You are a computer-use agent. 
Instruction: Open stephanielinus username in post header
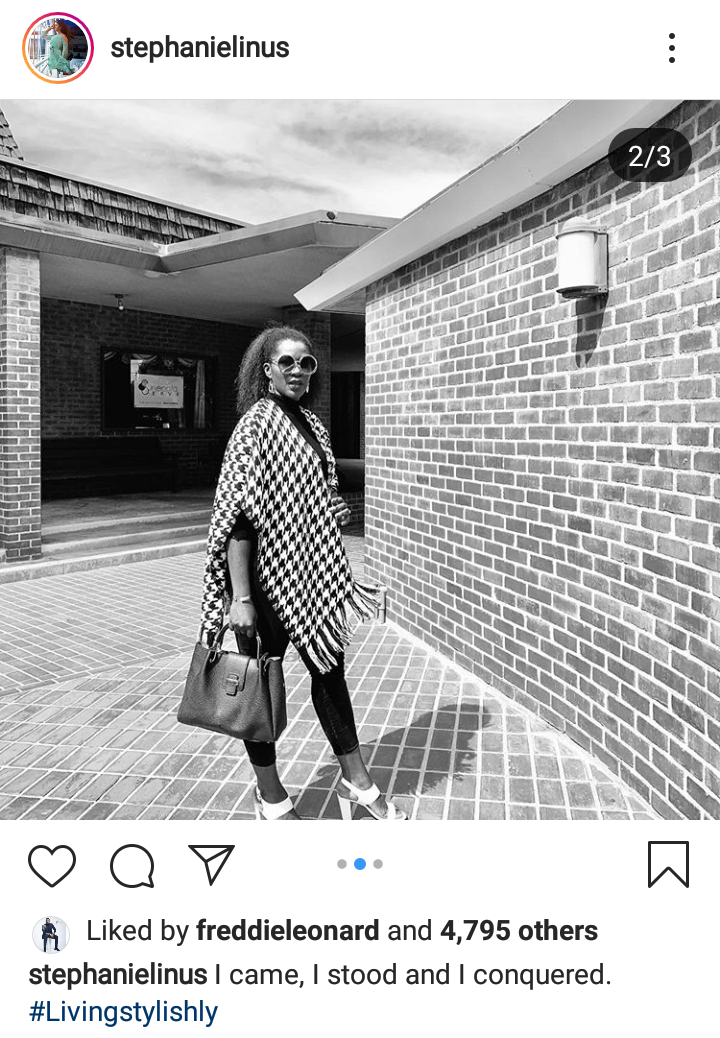tap(200, 47)
